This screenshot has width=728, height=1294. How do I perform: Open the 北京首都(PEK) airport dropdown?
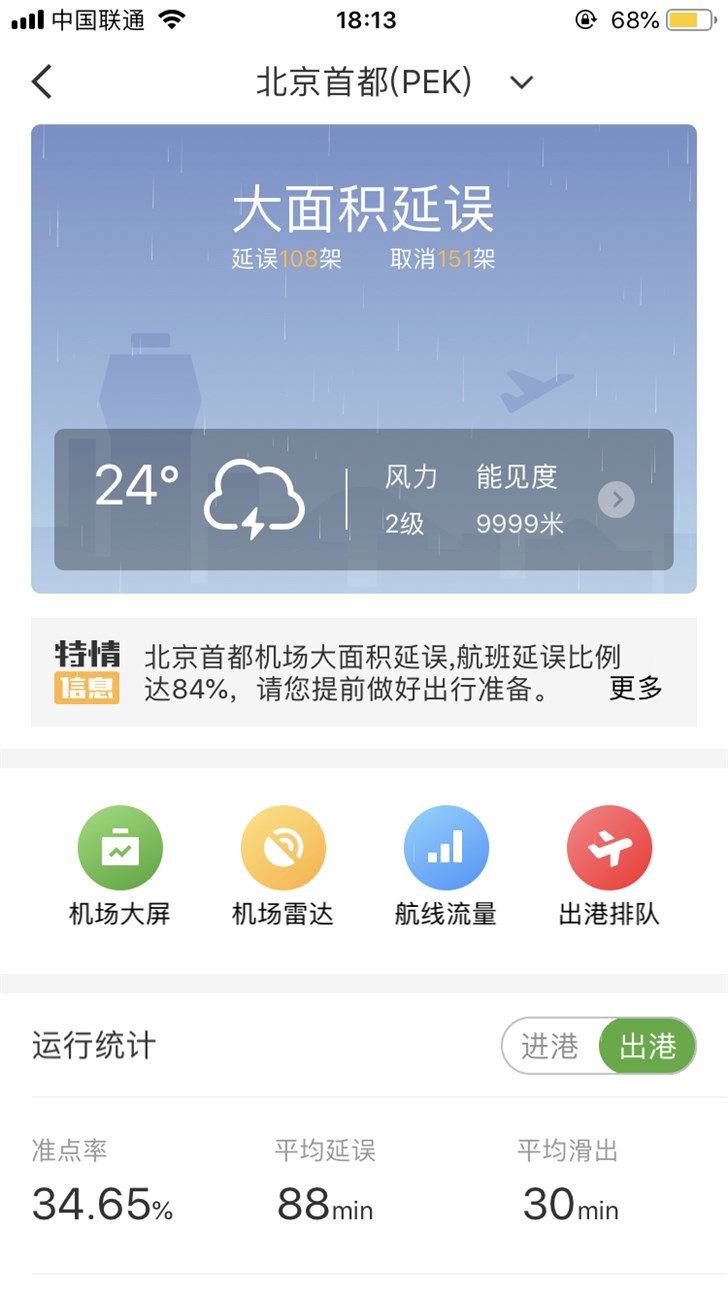[521, 83]
